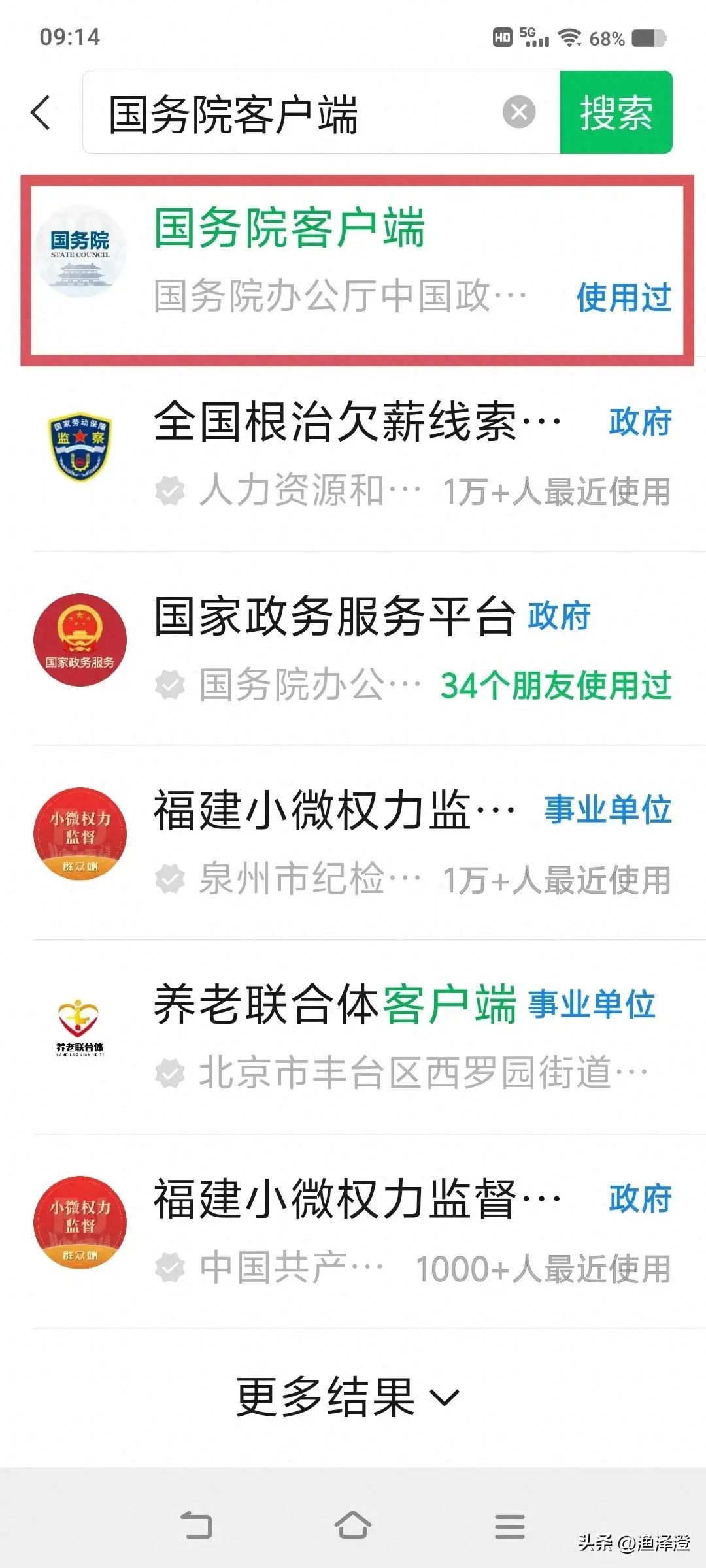This screenshot has width=706, height=1568.
Task: Tap the home button in navigation bar
Action: (x=353, y=1526)
